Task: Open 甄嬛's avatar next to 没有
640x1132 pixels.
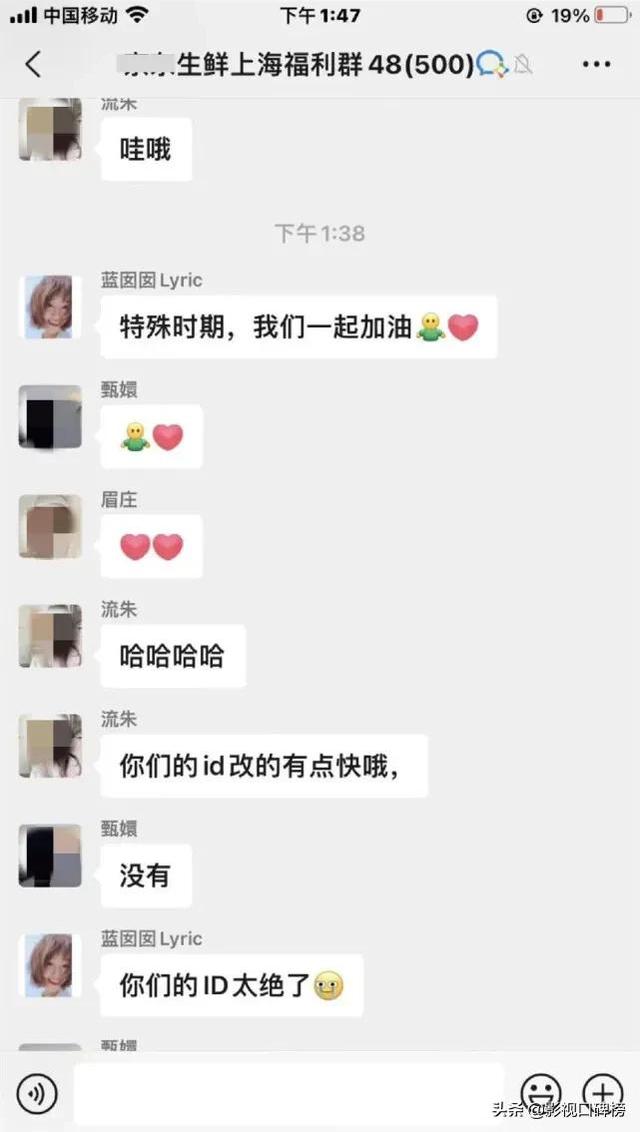Action: (x=50, y=855)
